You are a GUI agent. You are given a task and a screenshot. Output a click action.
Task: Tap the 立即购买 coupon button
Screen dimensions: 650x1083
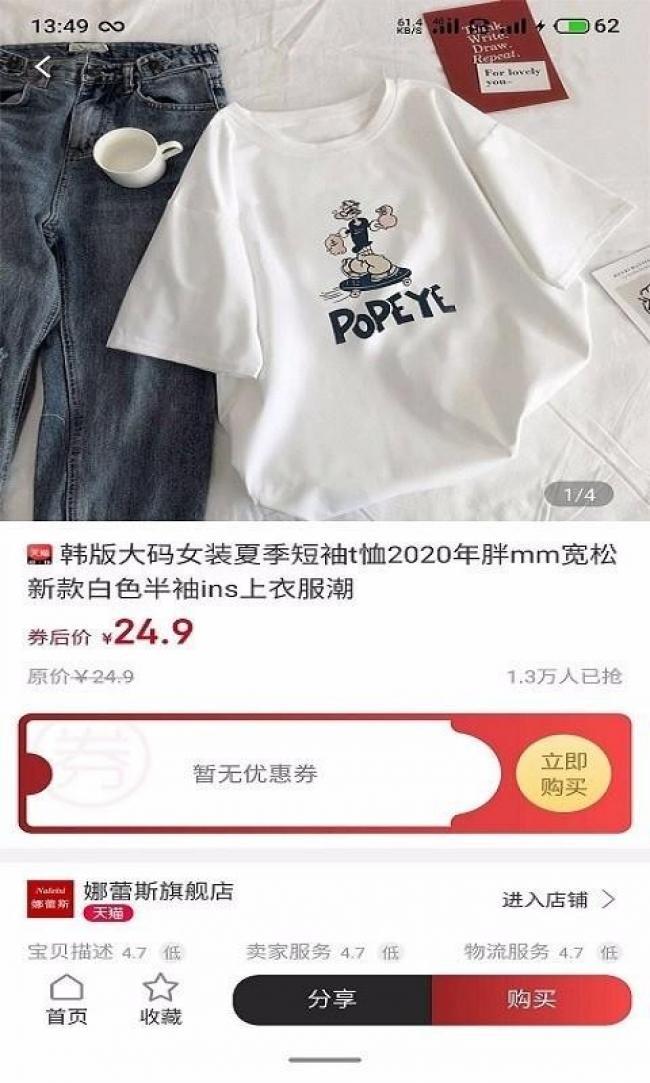coord(564,774)
